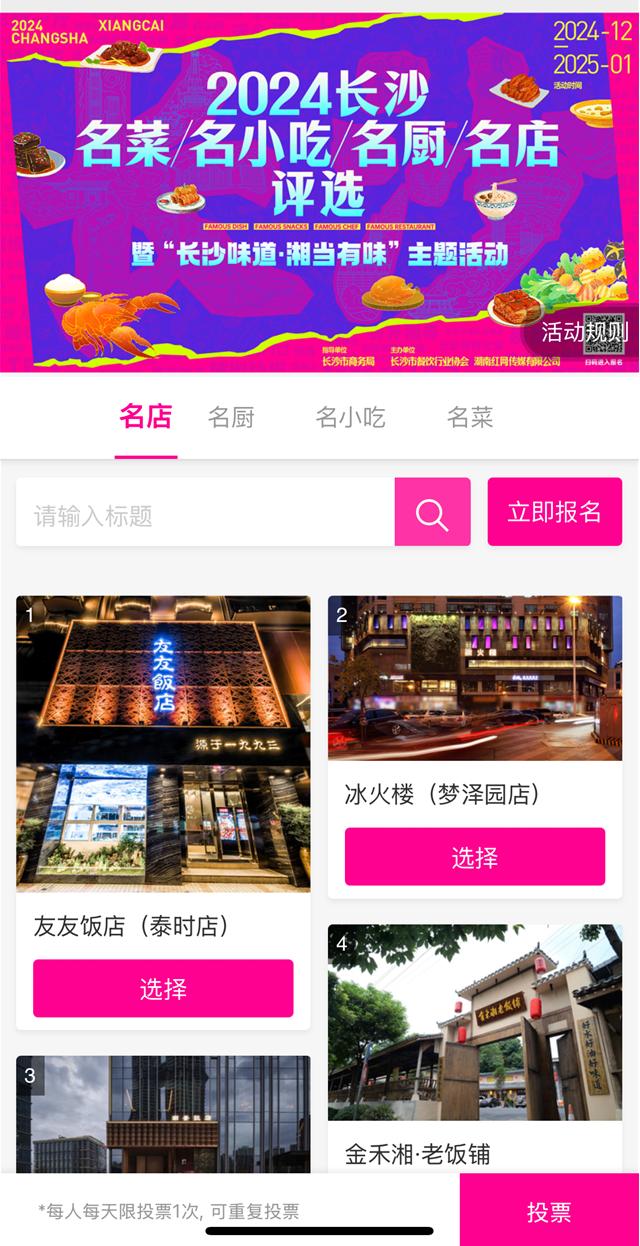
Task: Switch to the 名店 tab
Action: (146, 417)
